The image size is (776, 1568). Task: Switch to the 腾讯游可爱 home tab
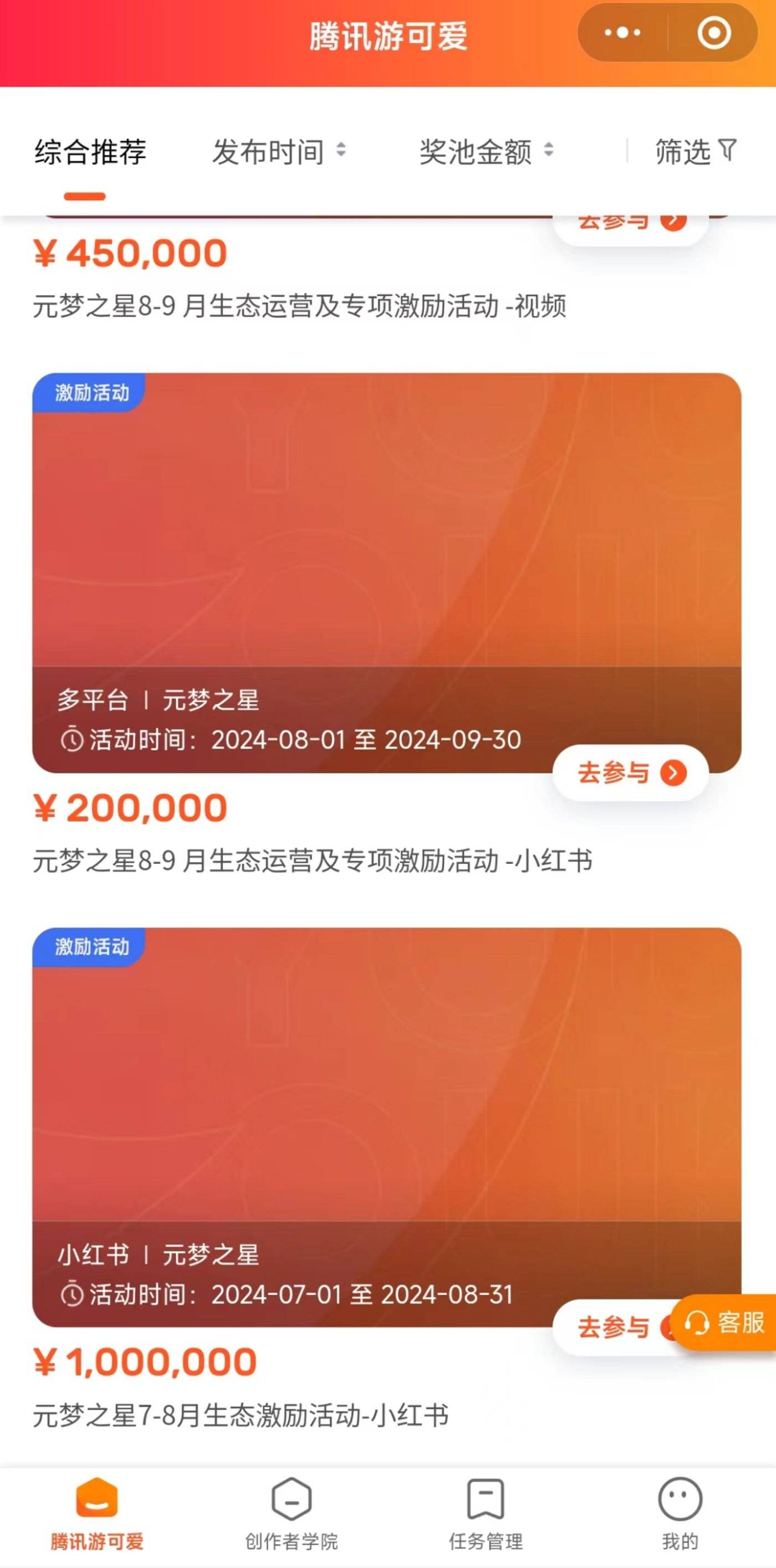96,1513
